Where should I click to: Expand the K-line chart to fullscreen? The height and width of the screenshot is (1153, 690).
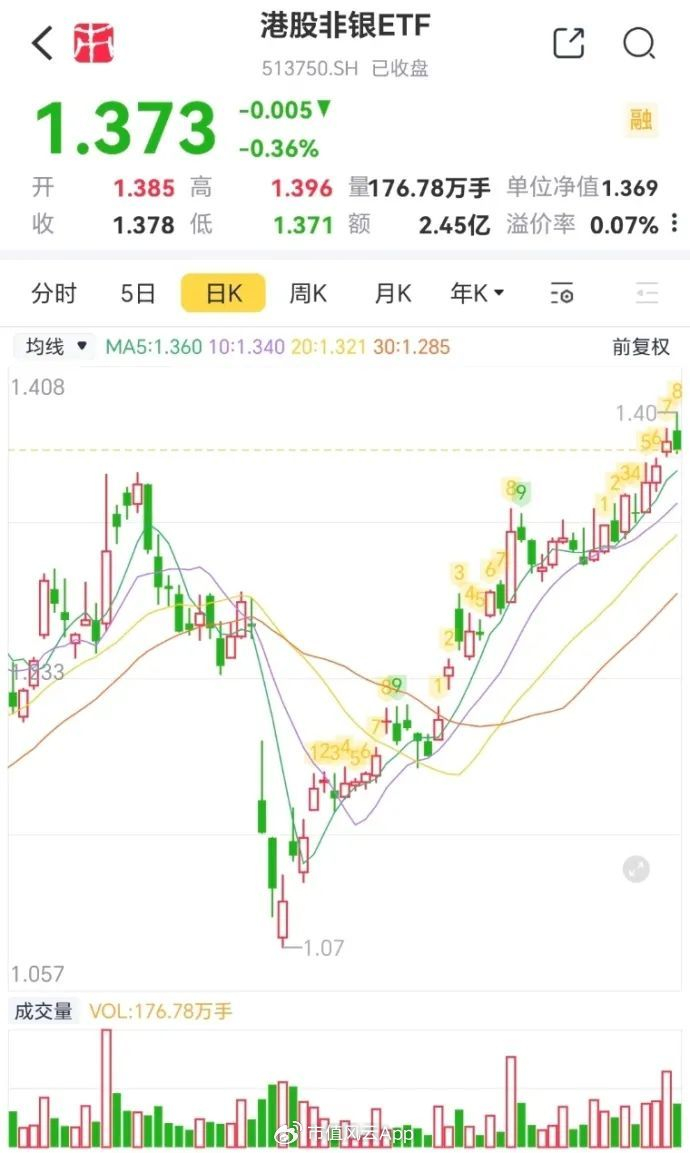pyautogui.click(x=636, y=869)
